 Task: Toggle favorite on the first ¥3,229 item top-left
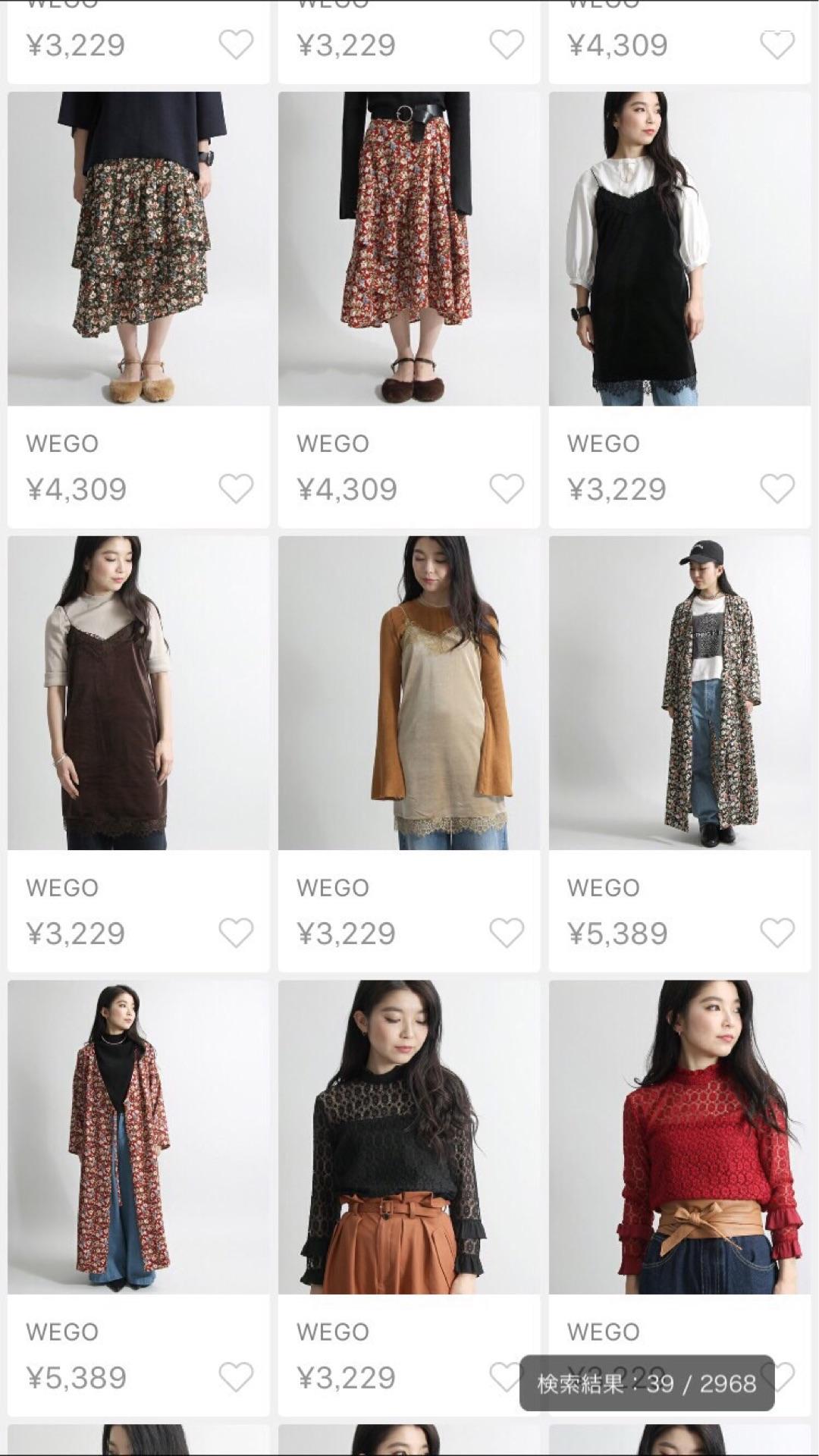[x=235, y=44]
